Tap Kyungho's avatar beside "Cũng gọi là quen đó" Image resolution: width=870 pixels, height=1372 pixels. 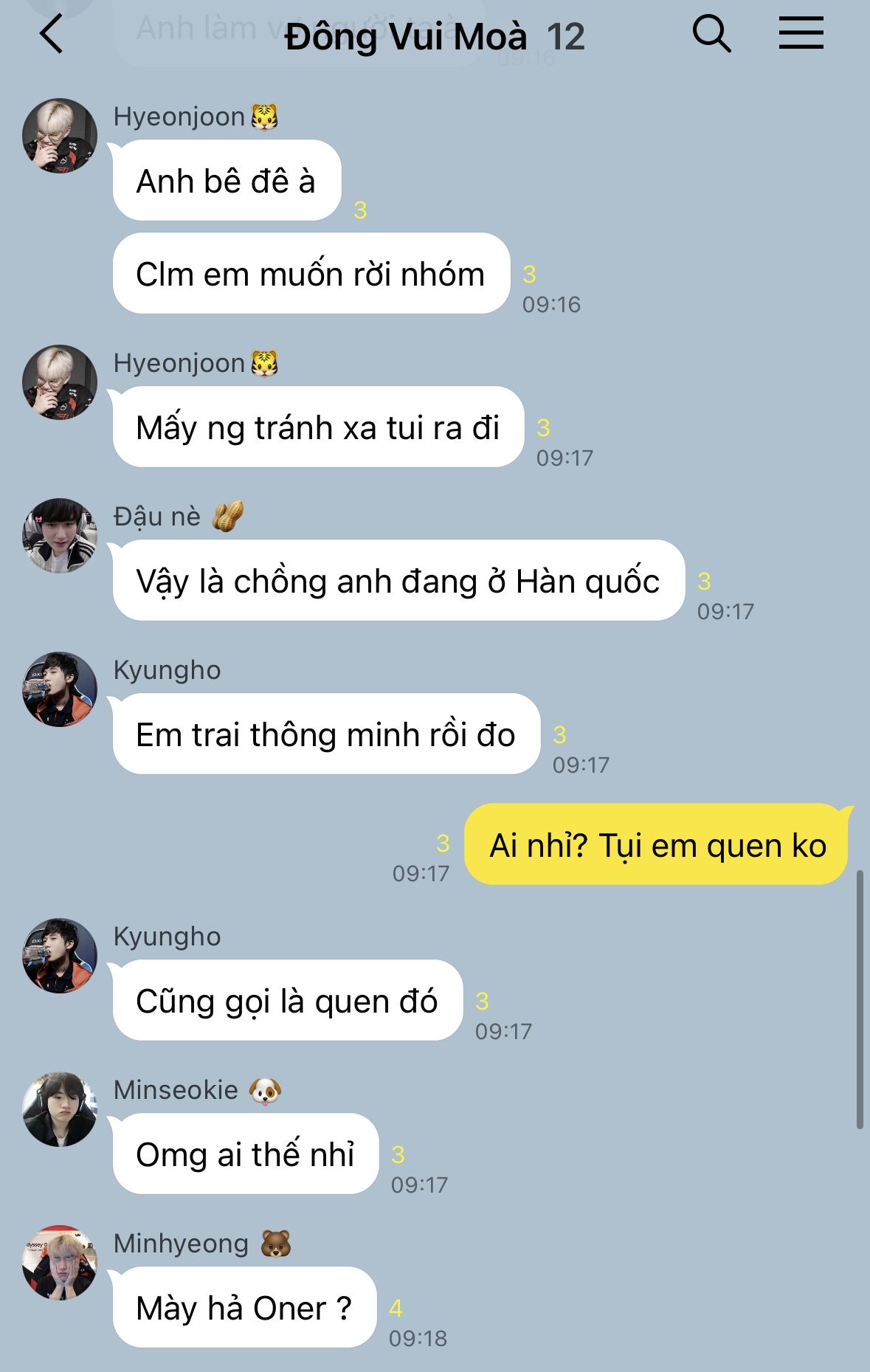click(x=60, y=956)
